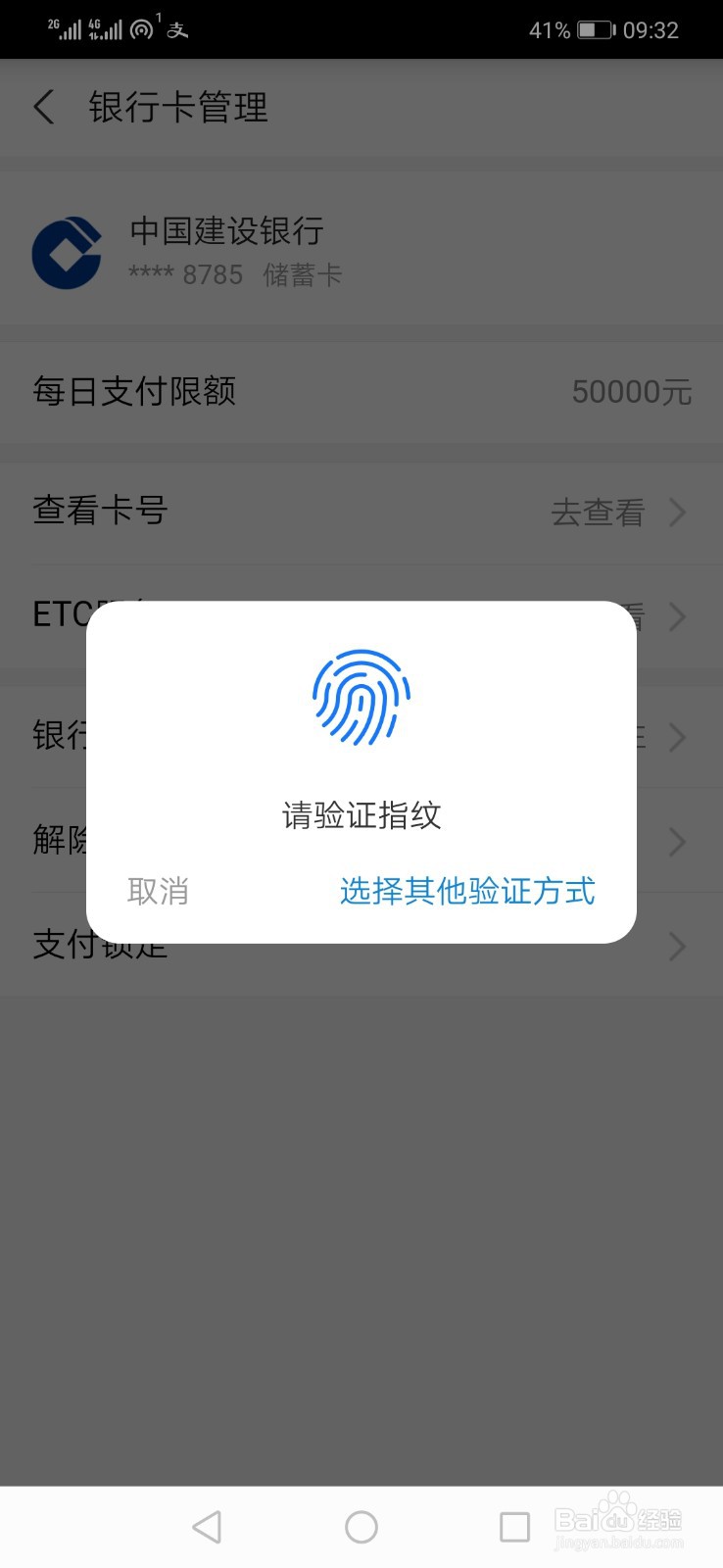Tap the home circle navigation button
The image size is (723, 1568).
coord(361,1526)
